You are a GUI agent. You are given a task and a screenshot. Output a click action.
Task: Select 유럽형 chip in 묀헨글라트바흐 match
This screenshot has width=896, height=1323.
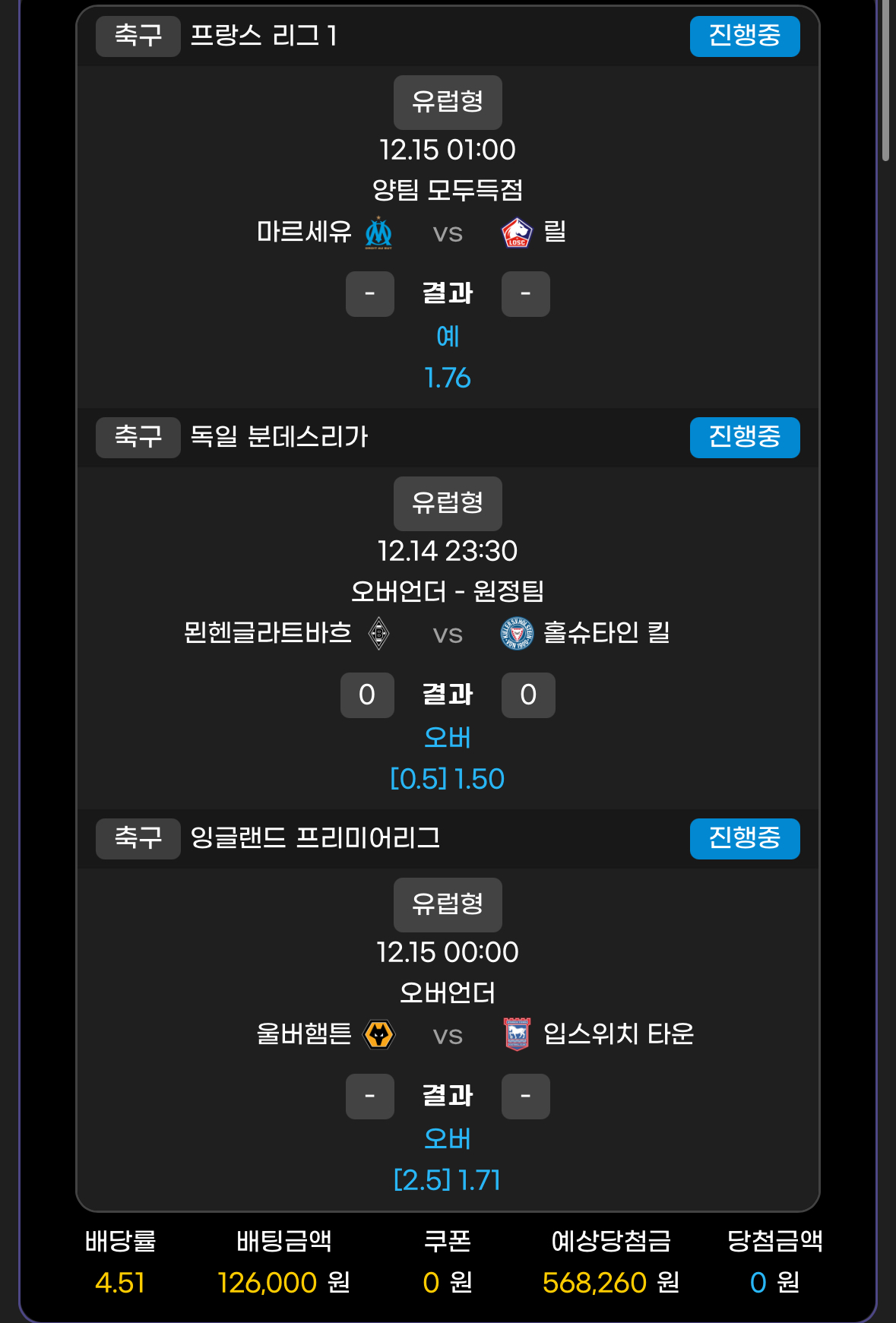click(x=448, y=503)
